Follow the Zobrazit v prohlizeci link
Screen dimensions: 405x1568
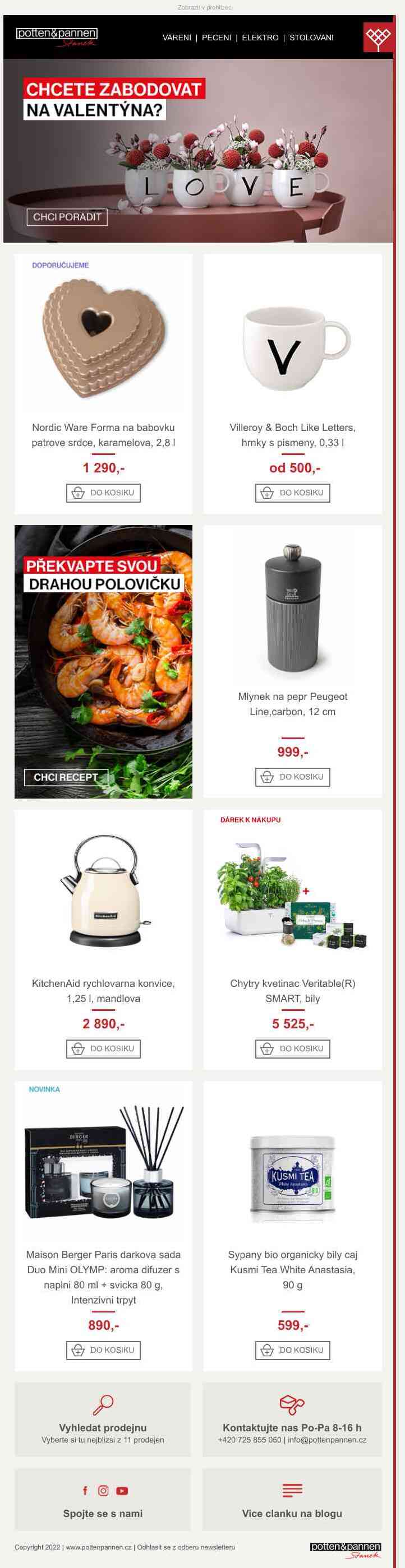point(205,7)
